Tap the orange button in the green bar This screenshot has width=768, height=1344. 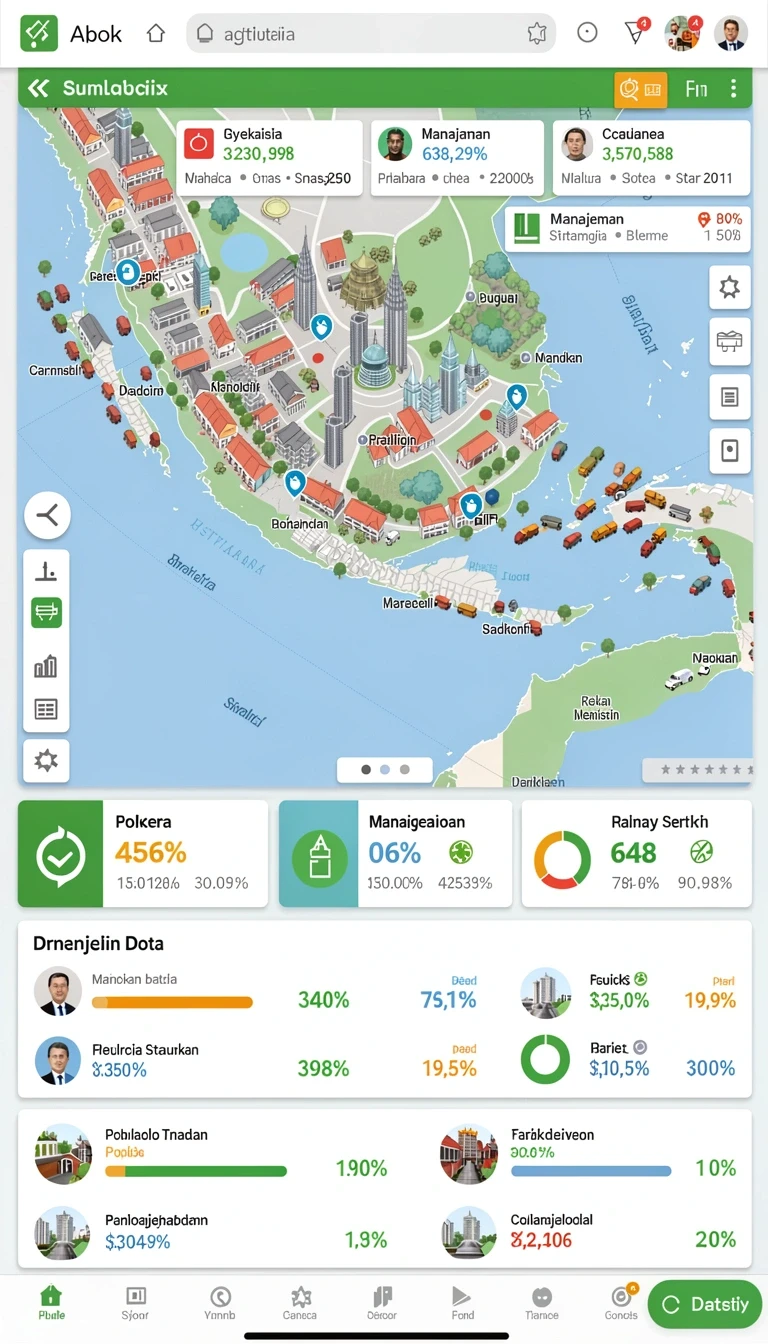pyautogui.click(x=640, y=89)
